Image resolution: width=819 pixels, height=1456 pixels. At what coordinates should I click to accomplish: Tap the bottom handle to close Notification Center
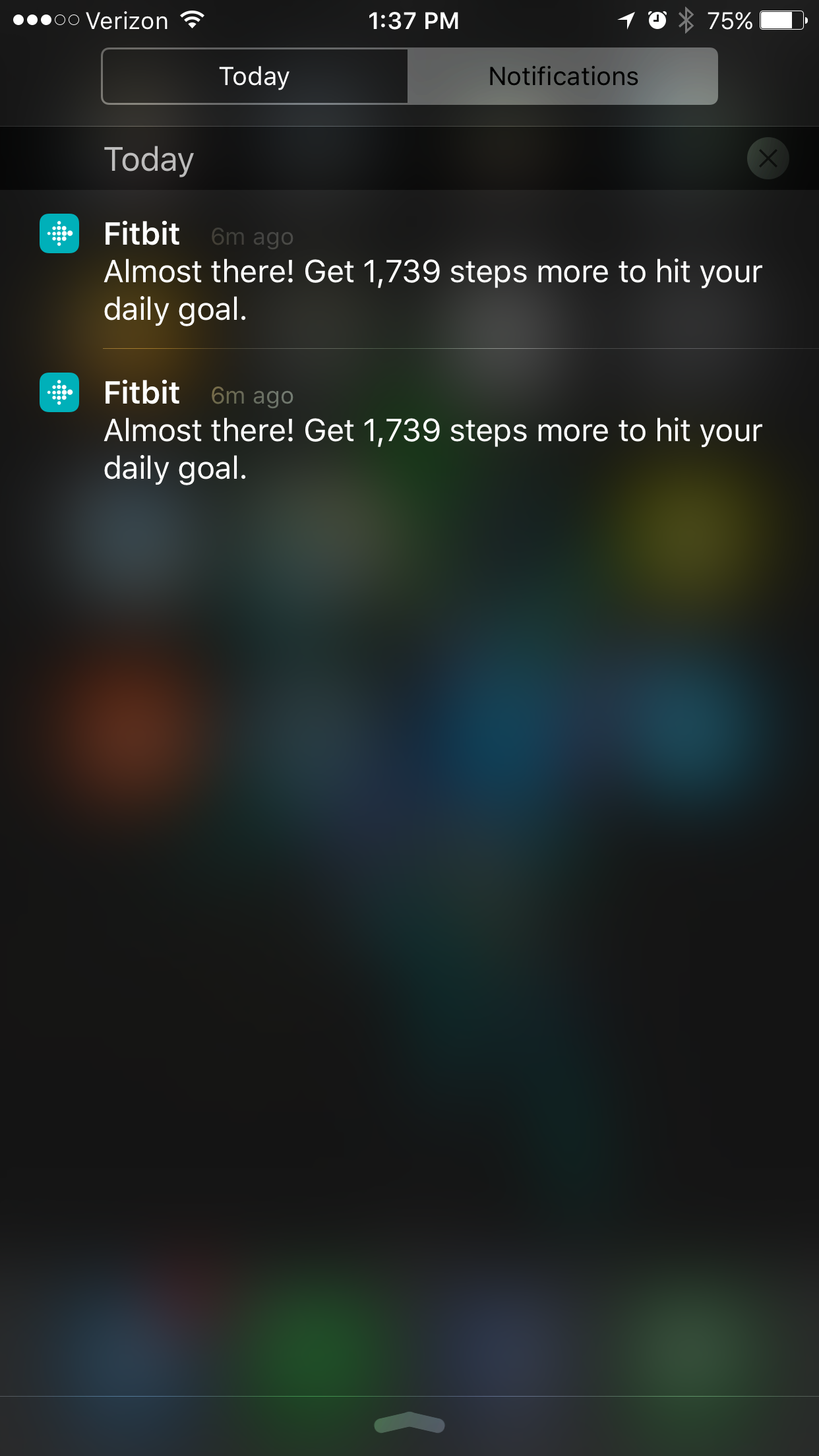pyautogui.click(x=409, y=1423)
